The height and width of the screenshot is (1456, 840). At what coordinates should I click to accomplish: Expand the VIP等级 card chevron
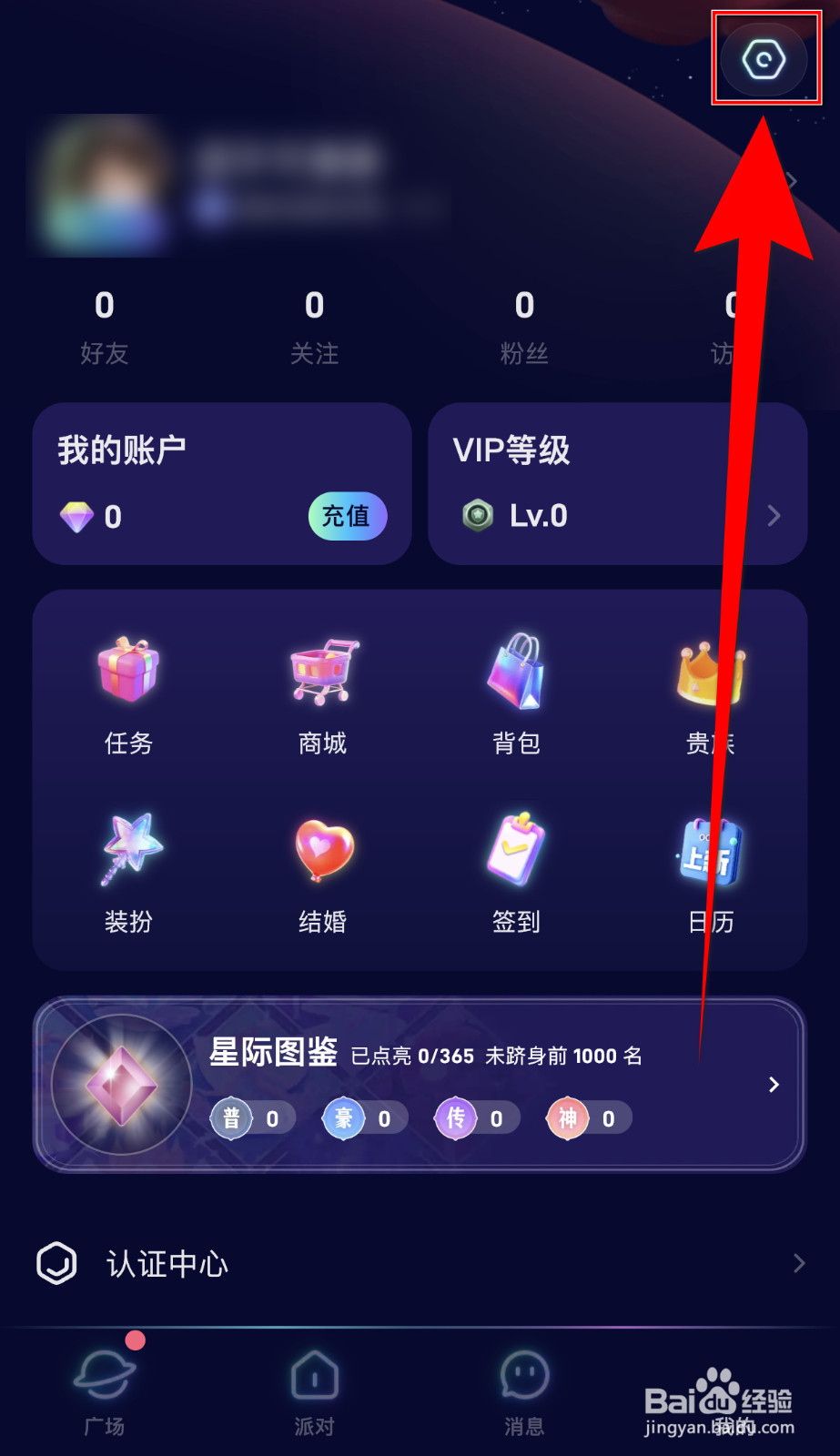pyautogui.click(x=773, y=516)
